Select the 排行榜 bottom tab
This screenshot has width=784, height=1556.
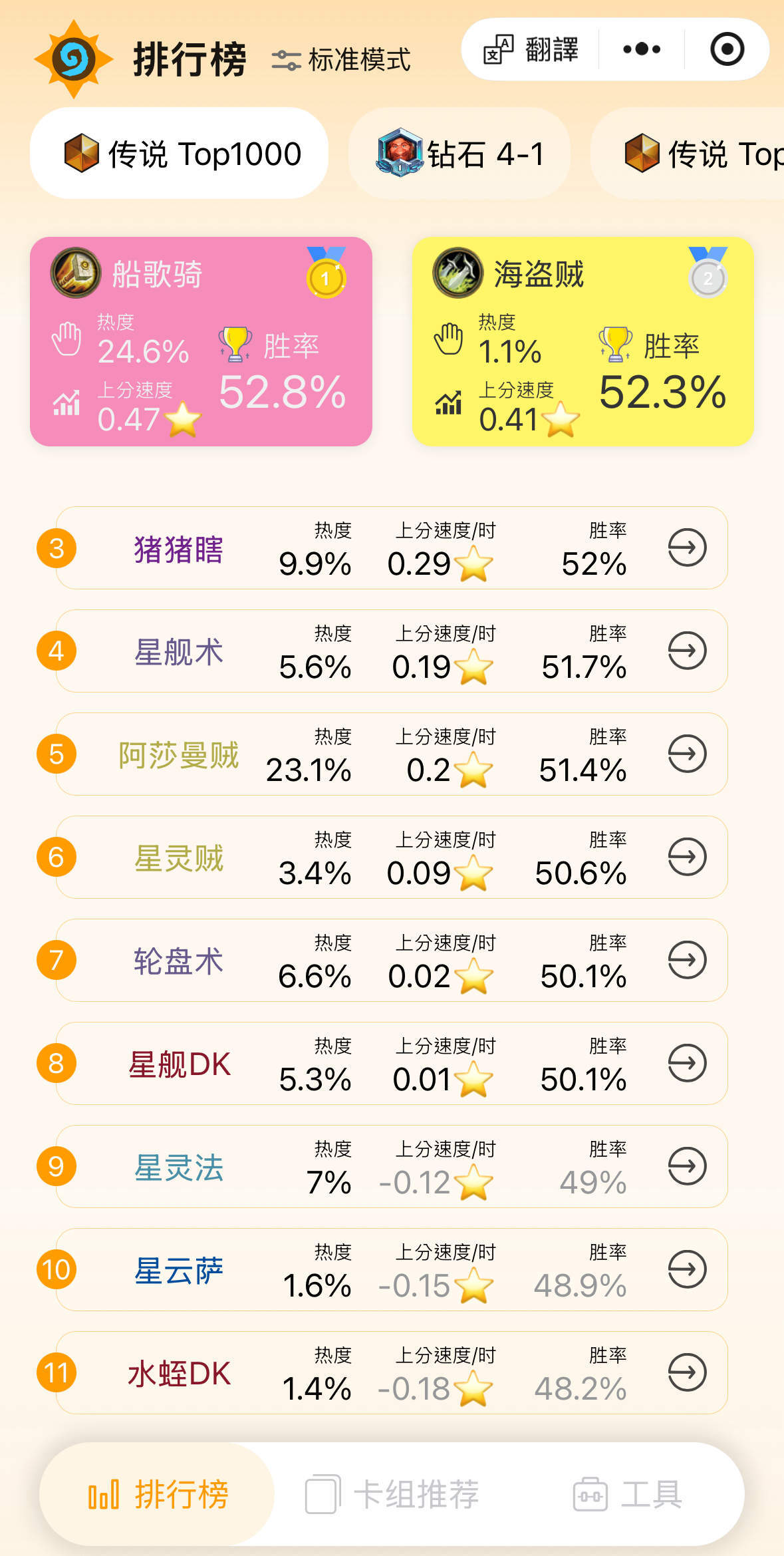pyautogui.click(x=158, y=1494)
